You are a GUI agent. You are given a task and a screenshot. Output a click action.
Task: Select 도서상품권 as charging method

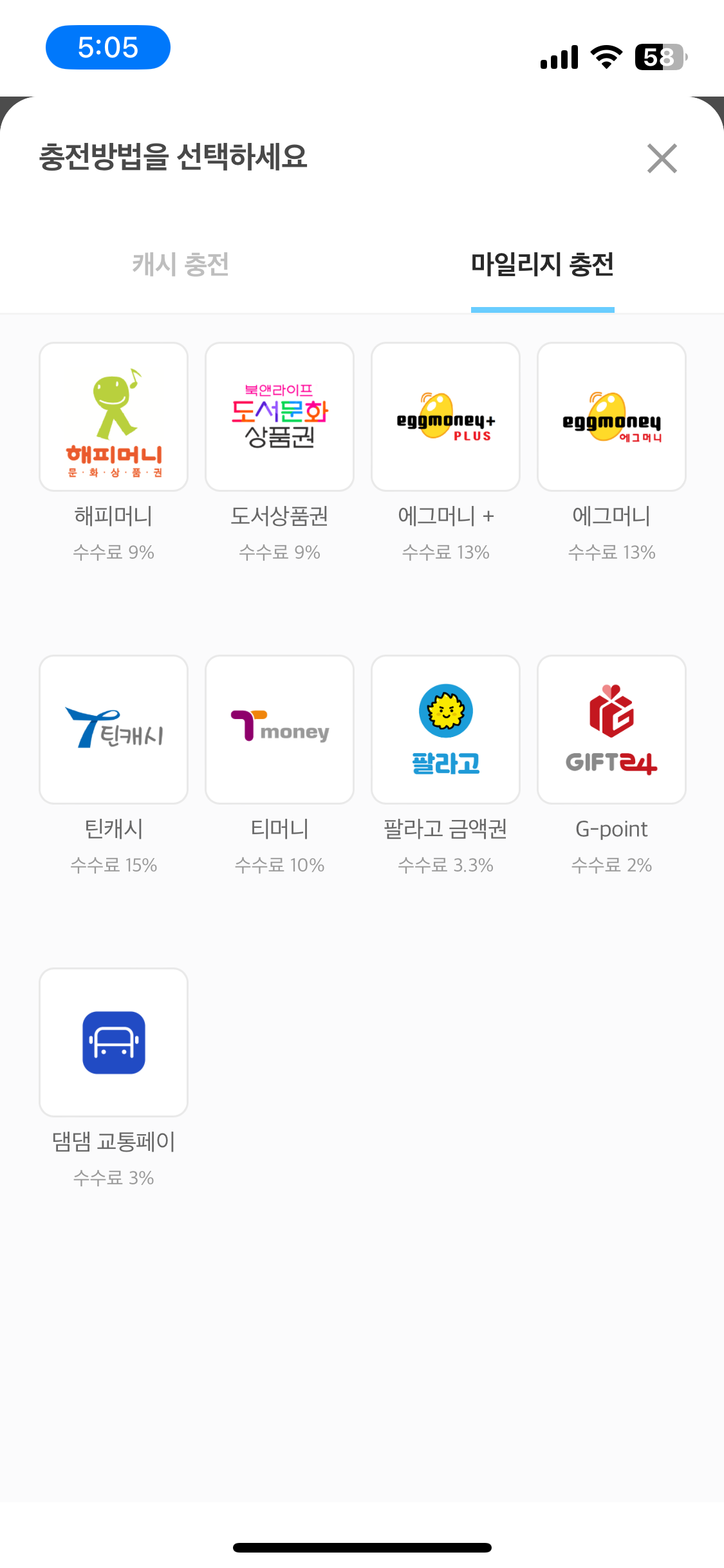[279, 417]
